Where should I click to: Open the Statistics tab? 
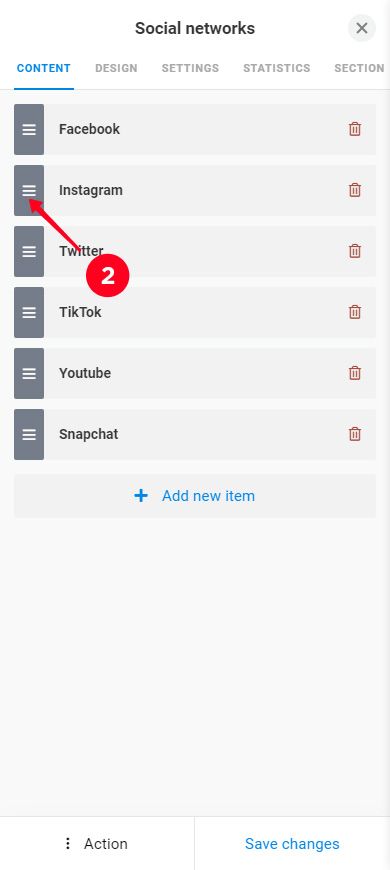[x=276, y=68]
